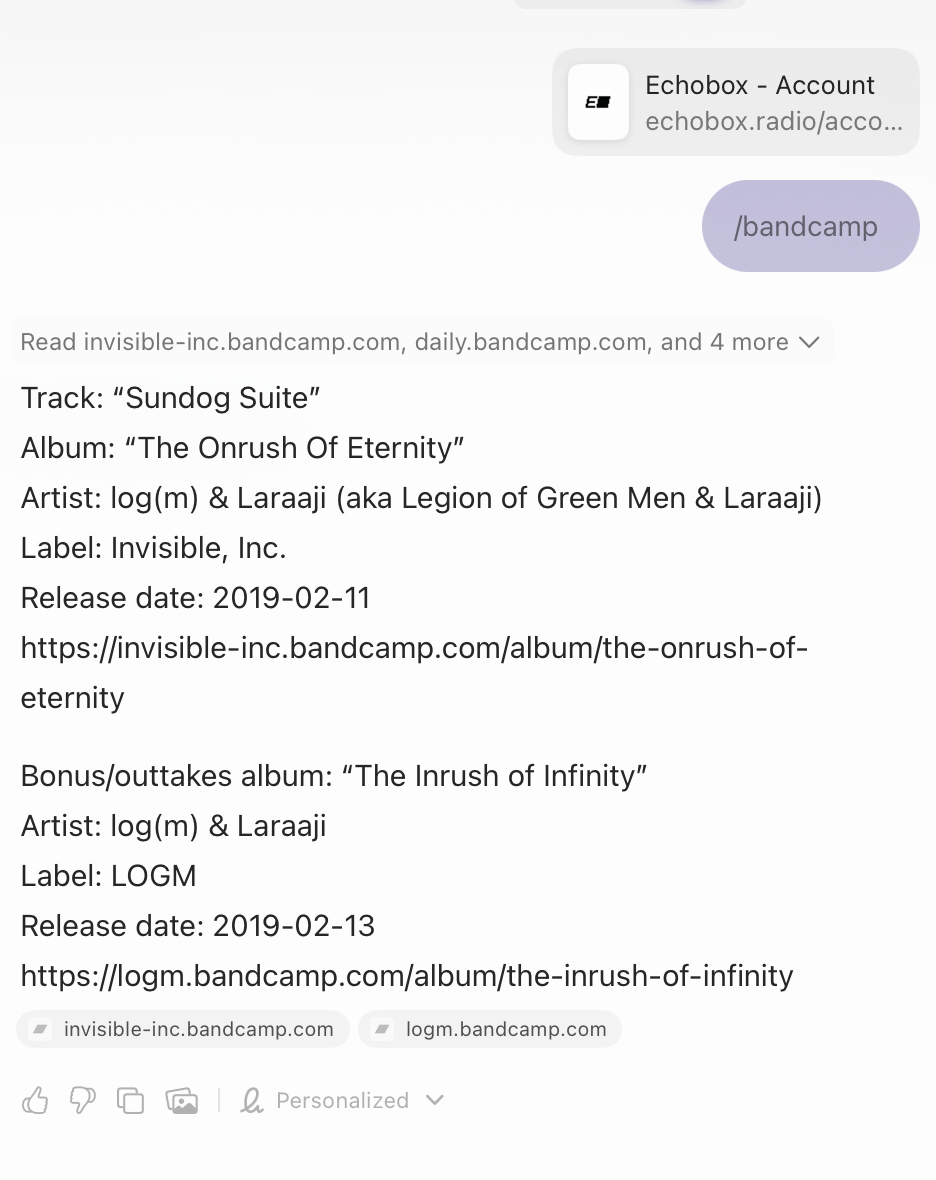Open The Inrush of Infinity Bandcamp link
Viewport: 936px width, 1180px height.
[407, 975]
